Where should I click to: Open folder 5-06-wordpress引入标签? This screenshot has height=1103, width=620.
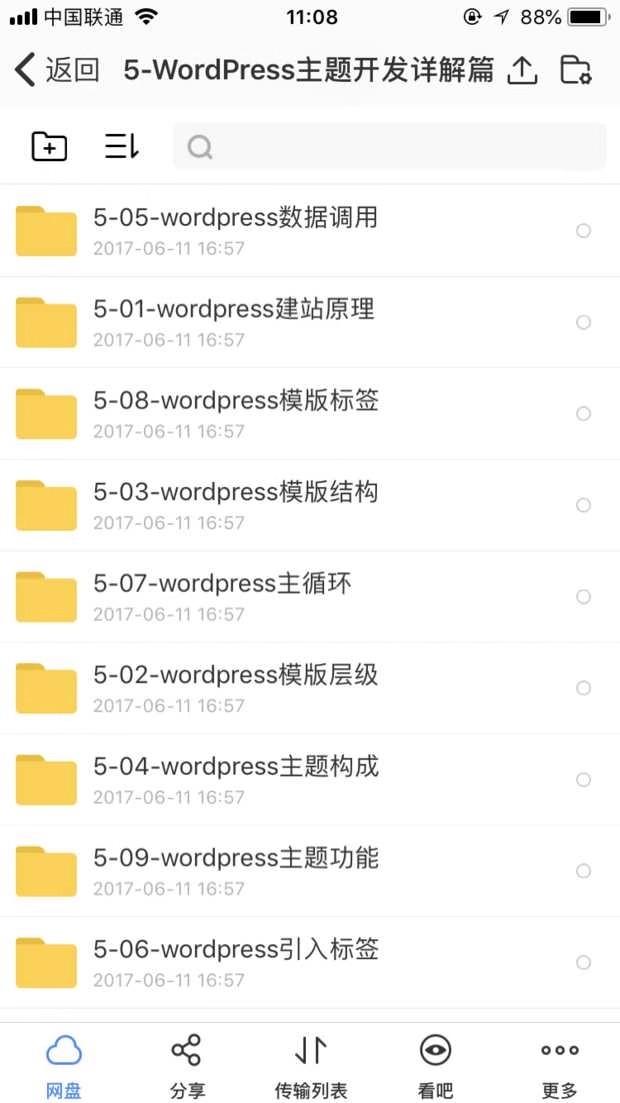[x=236, y=962]
